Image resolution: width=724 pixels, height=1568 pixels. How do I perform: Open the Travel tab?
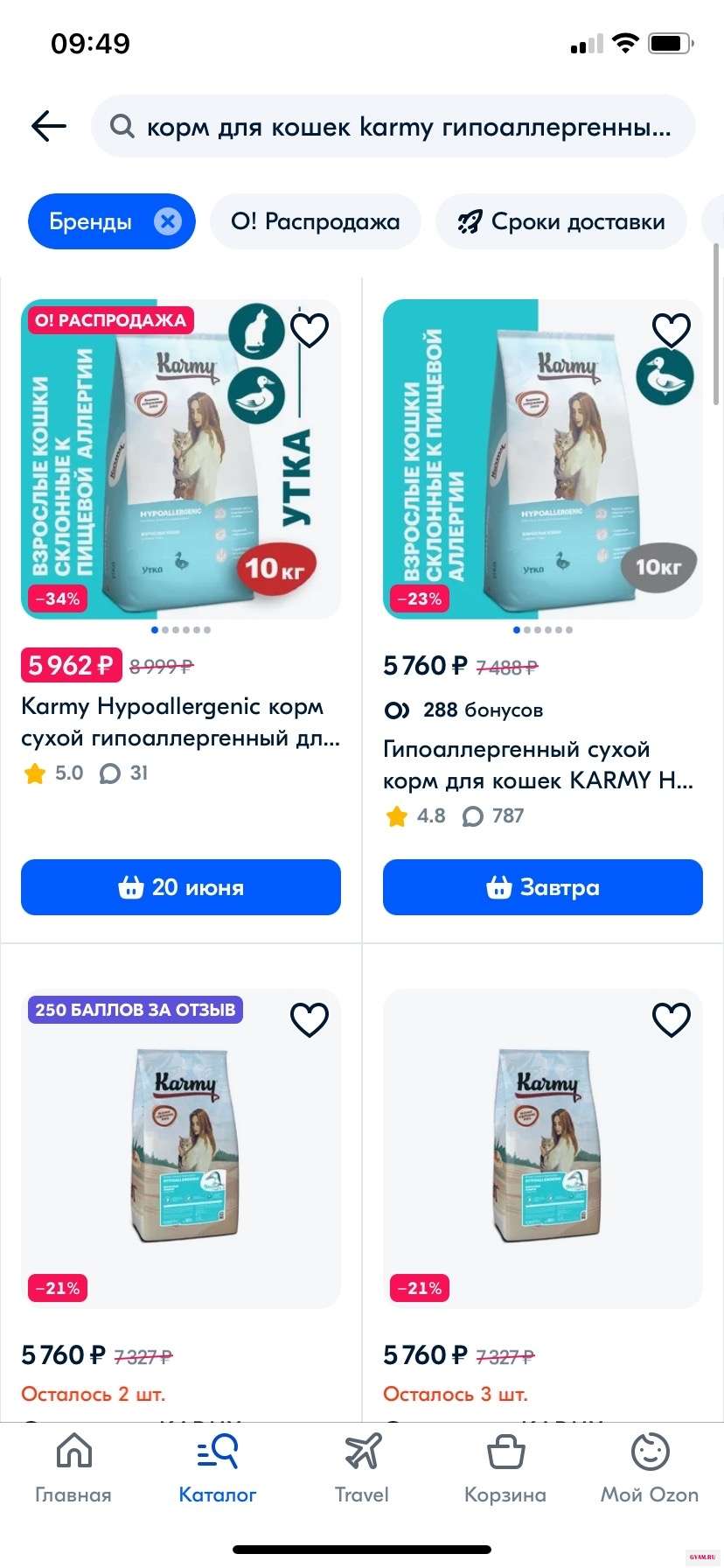pyautogui.click(x=362, y=1470)
